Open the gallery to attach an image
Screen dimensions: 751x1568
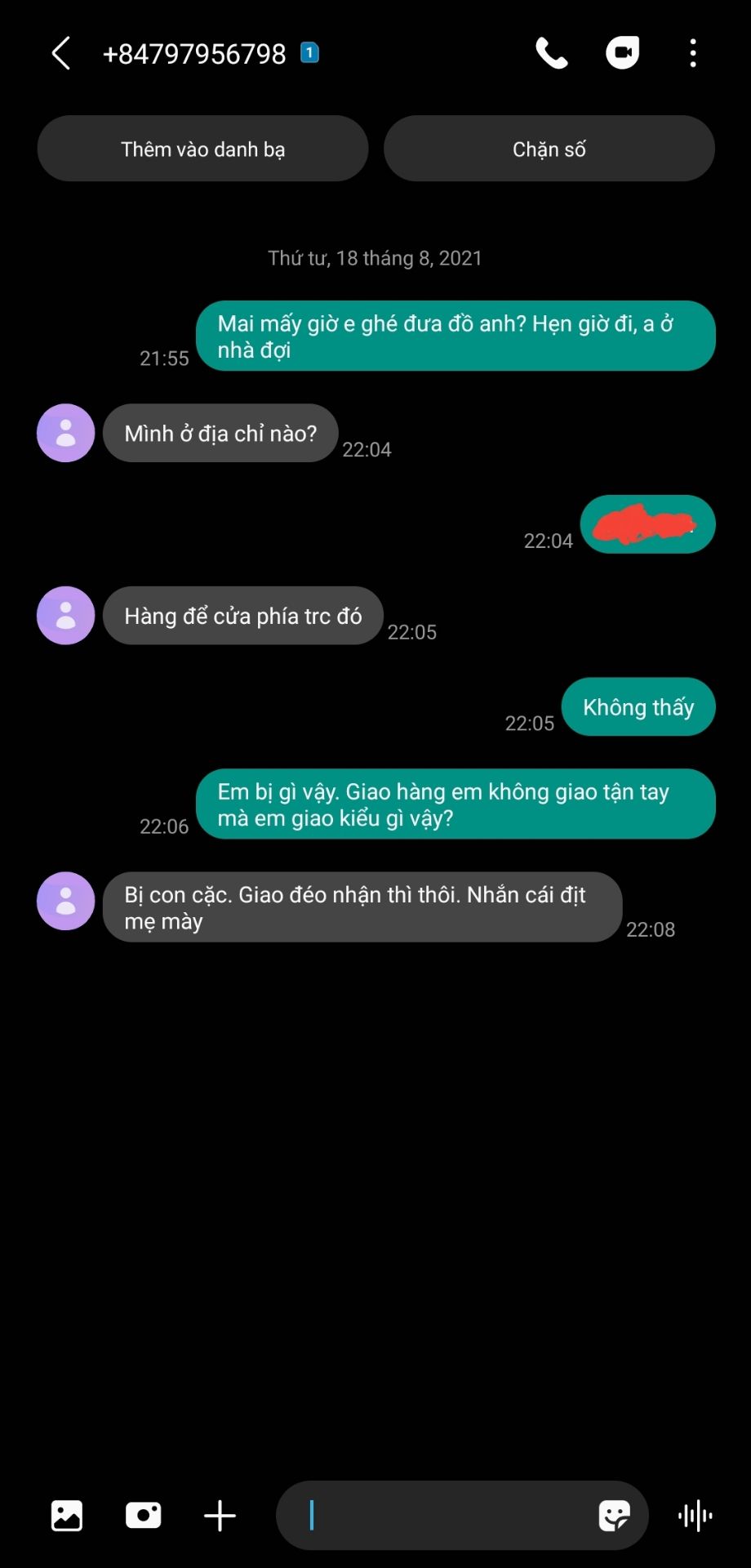(x=65, y=1515)
